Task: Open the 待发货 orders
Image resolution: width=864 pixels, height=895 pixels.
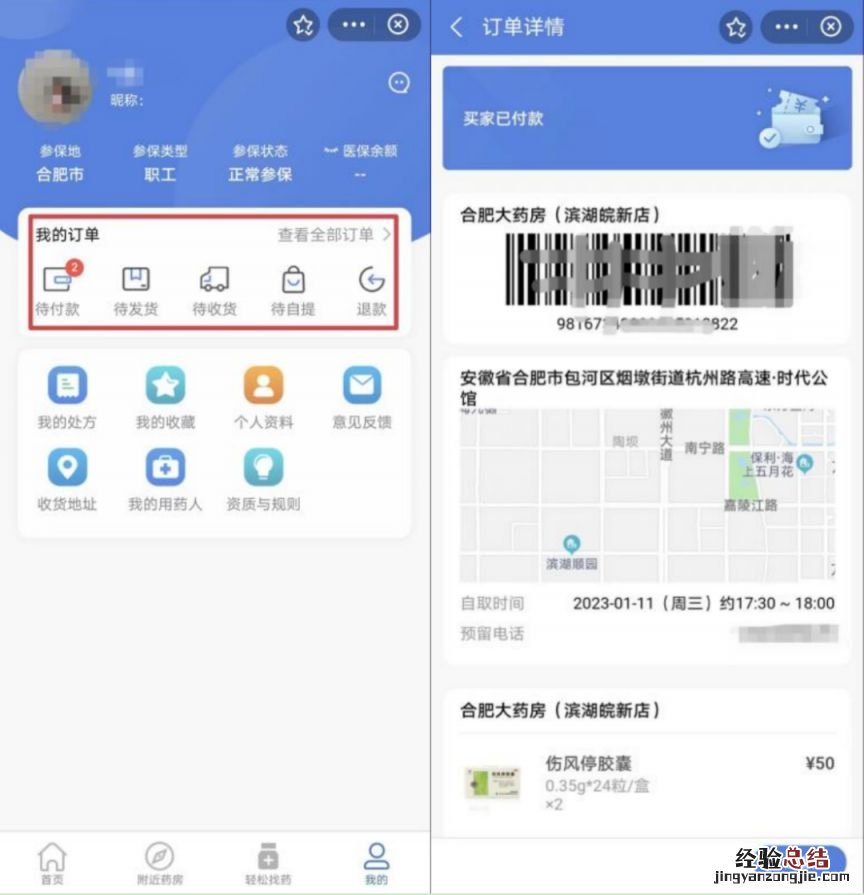Action: (135, 291)
